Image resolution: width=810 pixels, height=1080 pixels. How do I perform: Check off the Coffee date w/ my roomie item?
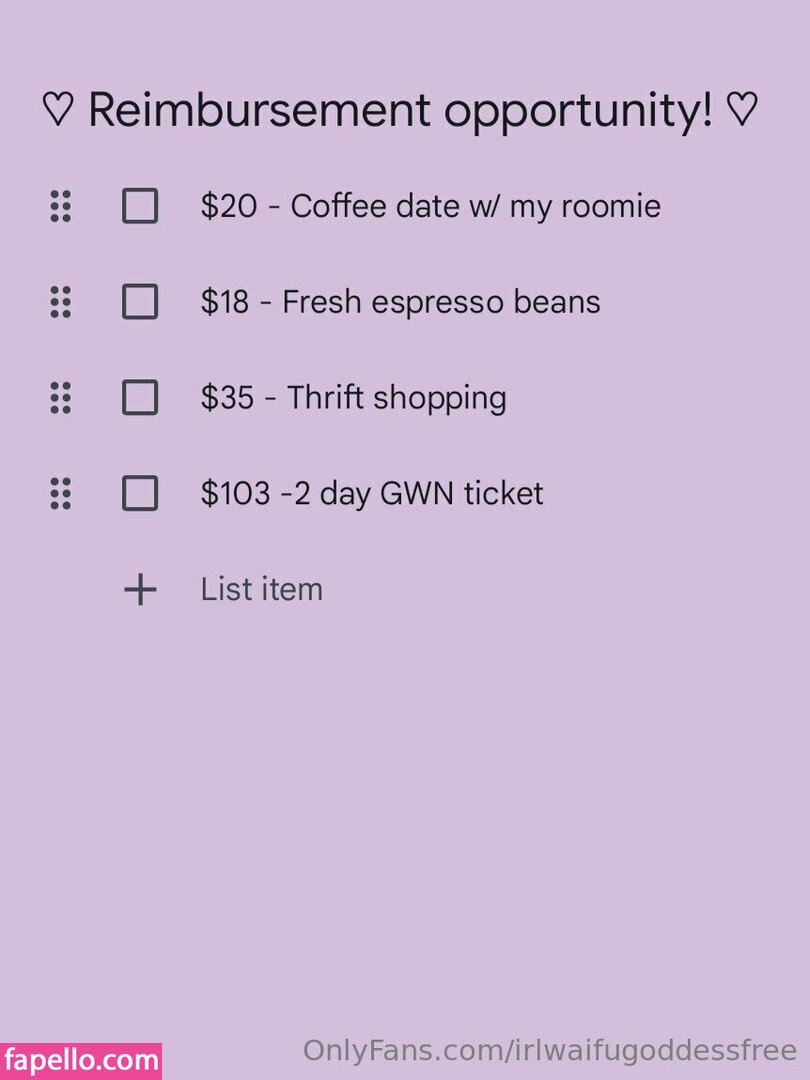[x=140, y=206]
